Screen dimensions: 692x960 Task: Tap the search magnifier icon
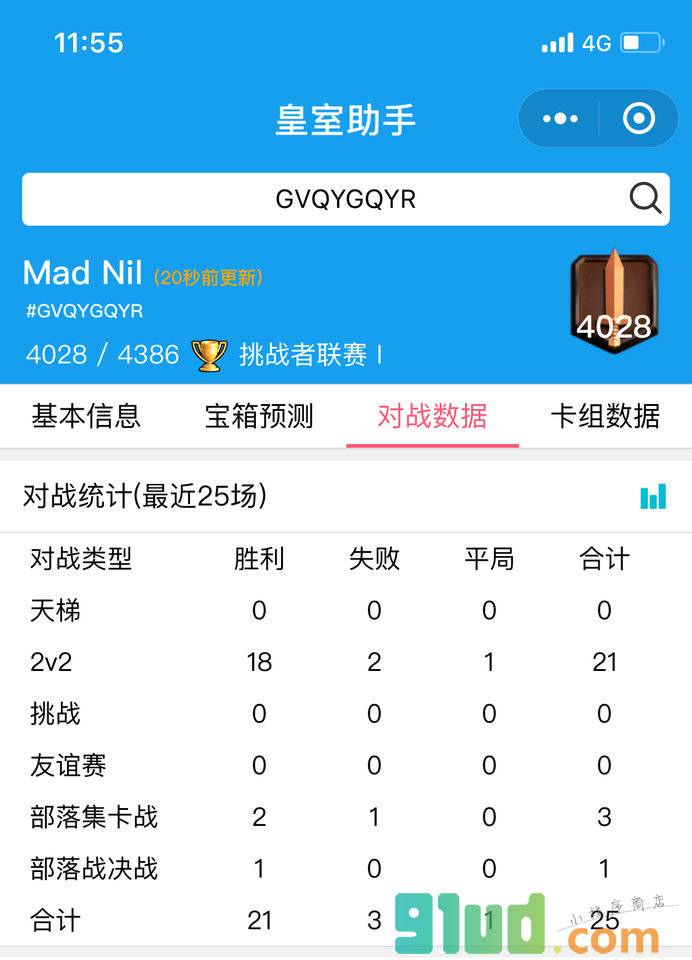pyautogui.click(x=646, y=198)
